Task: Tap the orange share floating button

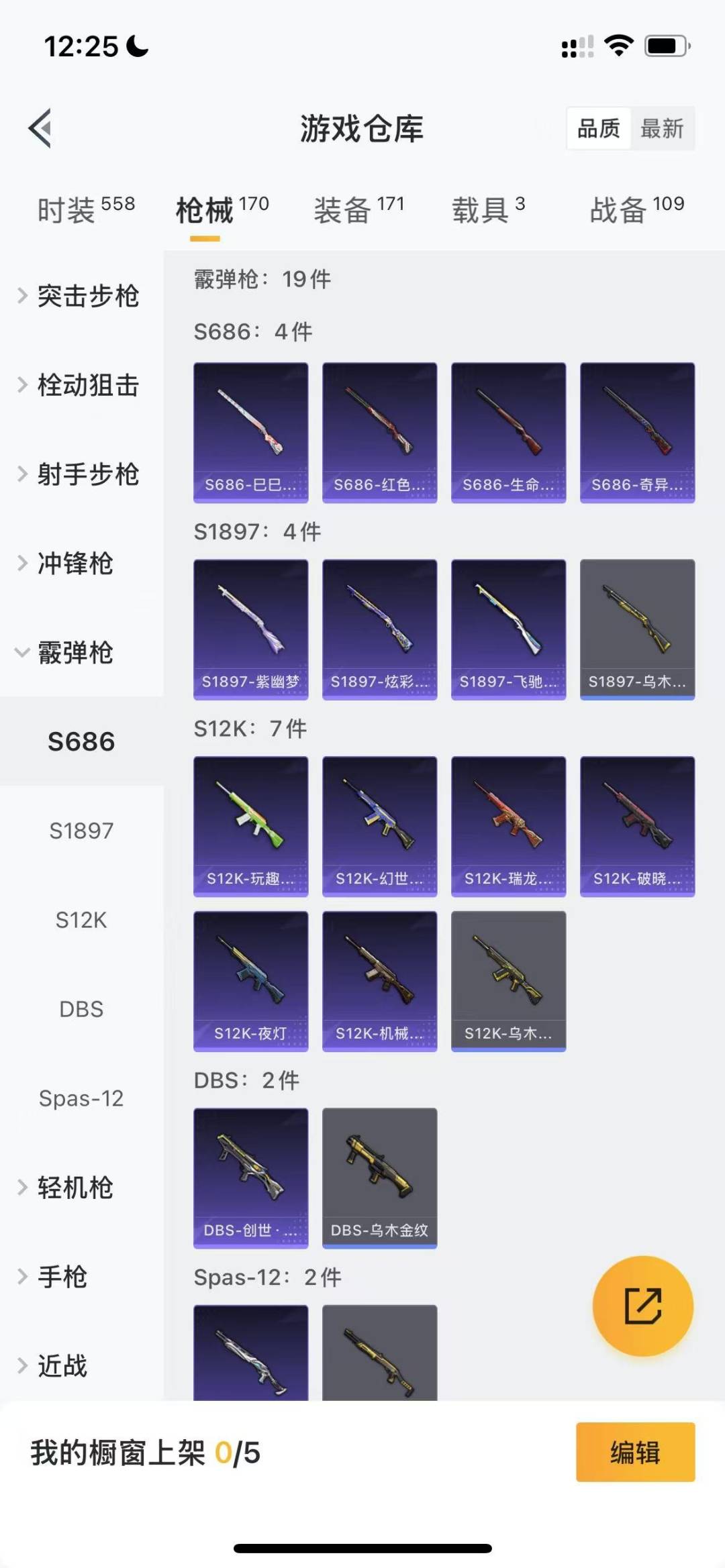Action: point(642,1306)
